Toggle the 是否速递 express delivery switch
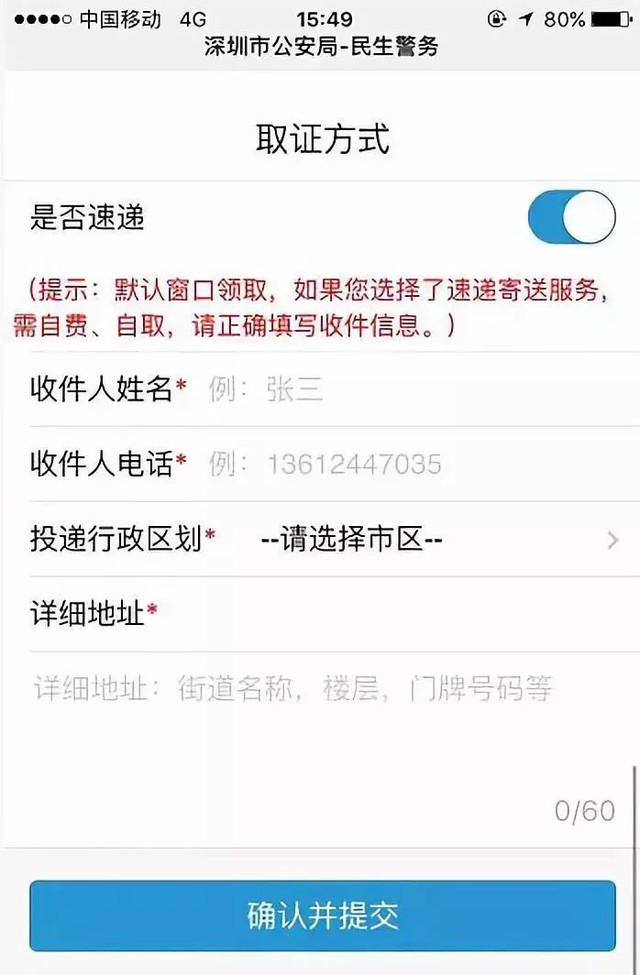The image size is (640, 975). point(571,217)
